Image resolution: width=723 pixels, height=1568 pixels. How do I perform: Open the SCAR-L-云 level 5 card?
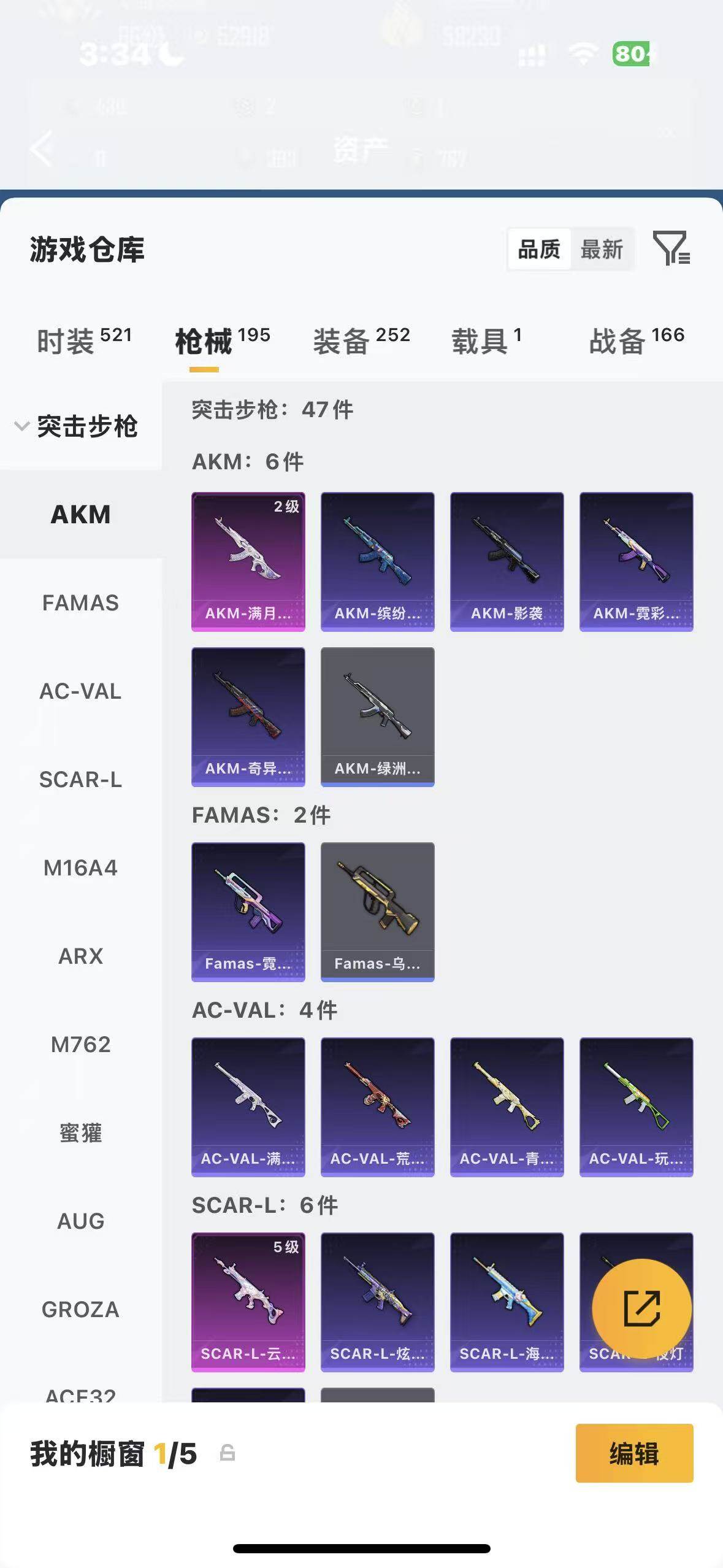(248, 1302)
